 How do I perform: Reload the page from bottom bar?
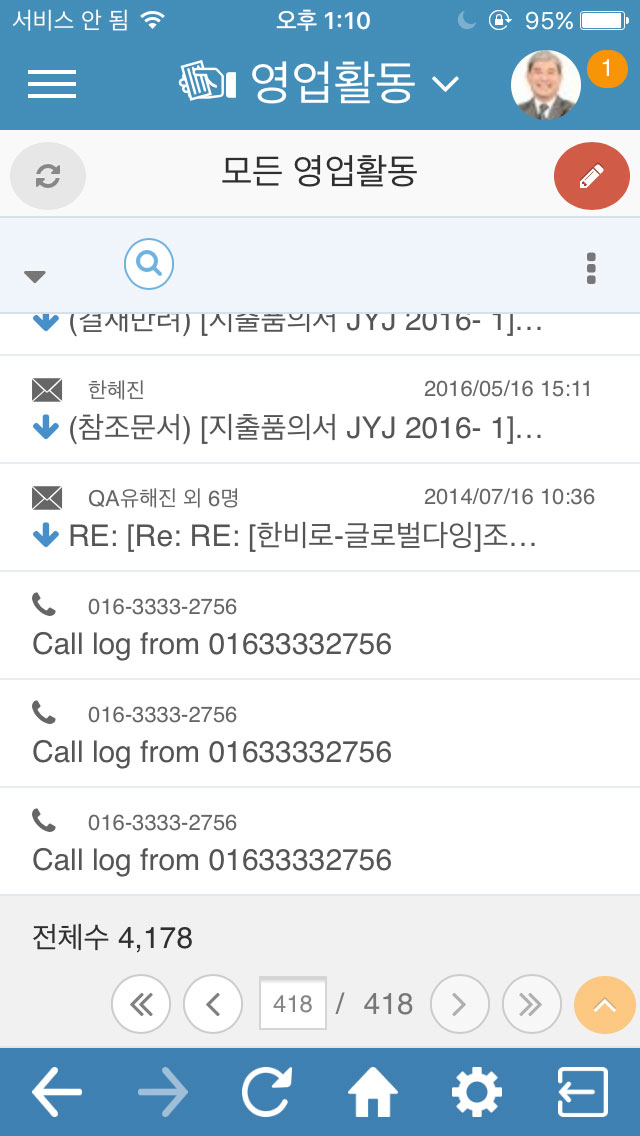[x=267, y=1092]
